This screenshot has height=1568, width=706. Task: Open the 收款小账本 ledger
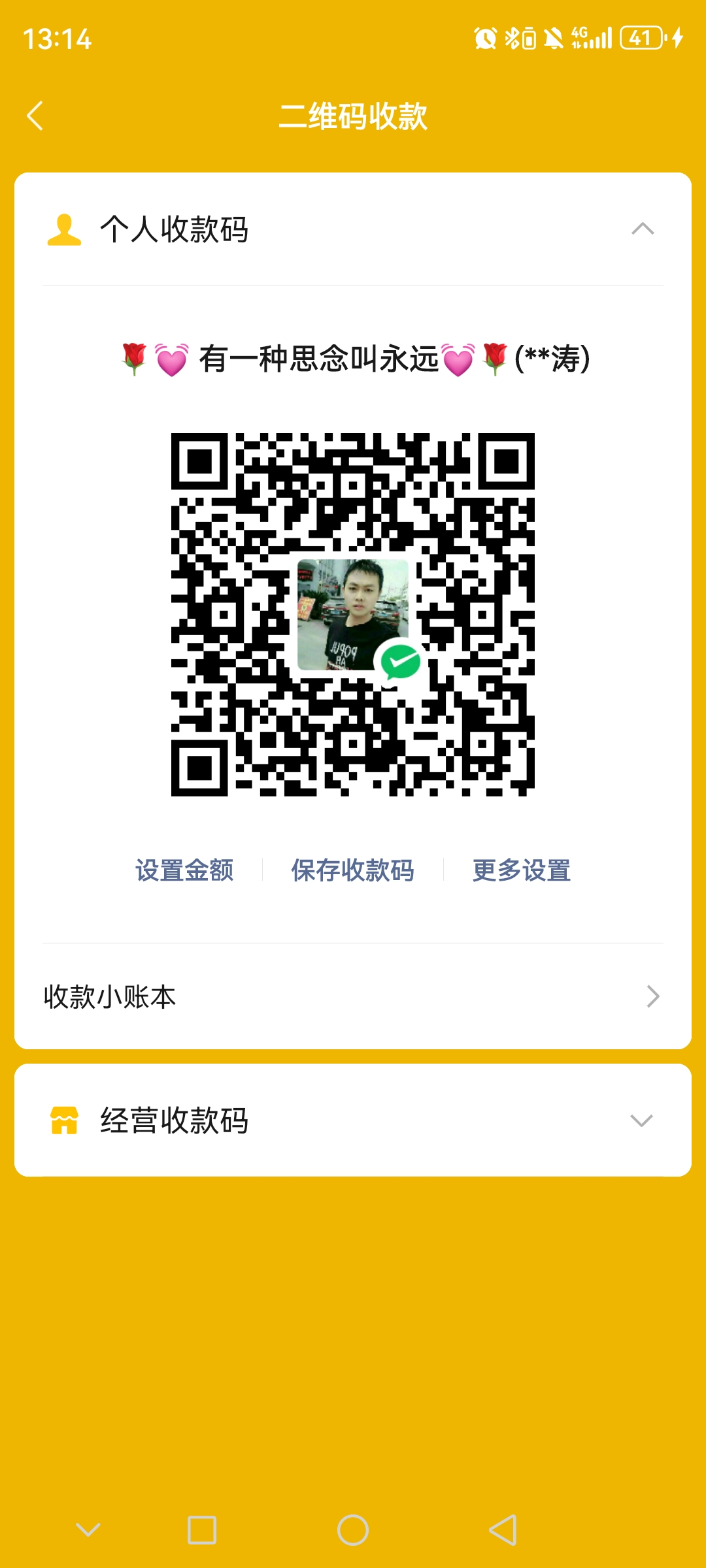pyautogui.click(x=353, y=996)
